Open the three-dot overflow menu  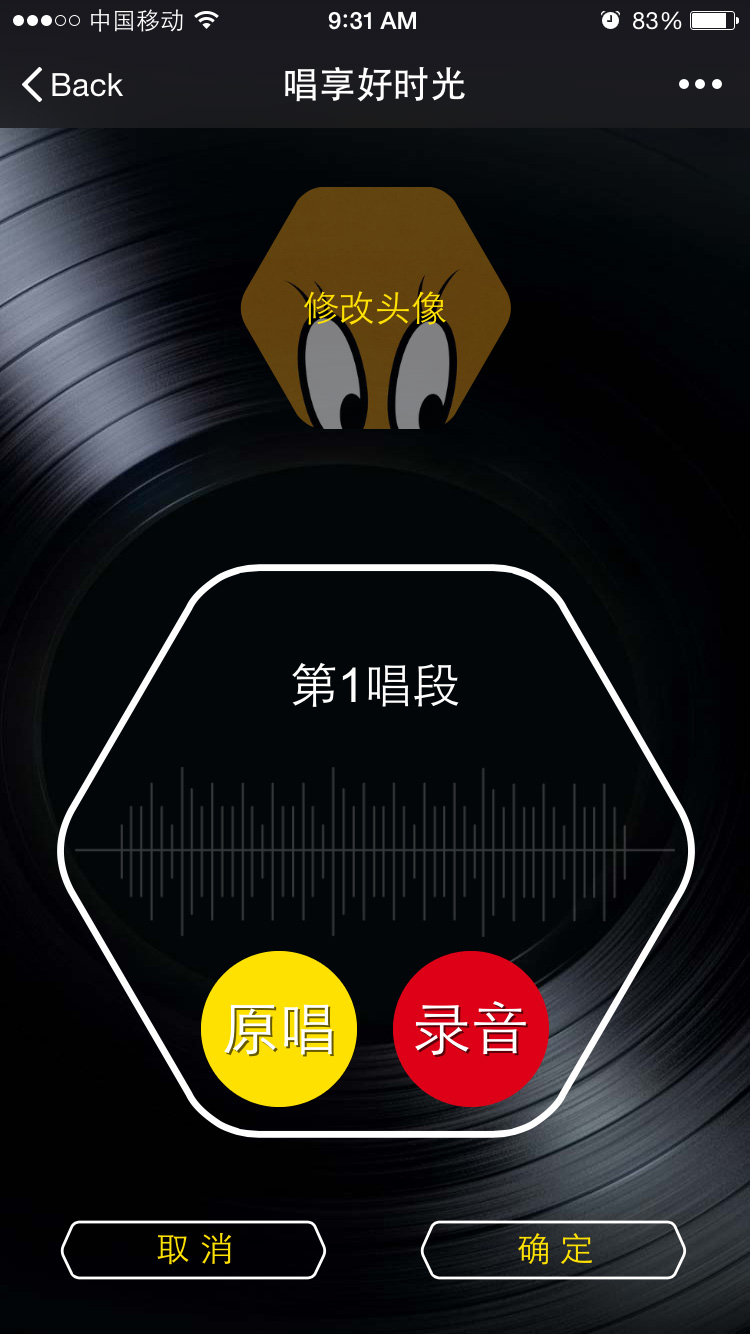[x=700, y=85]
